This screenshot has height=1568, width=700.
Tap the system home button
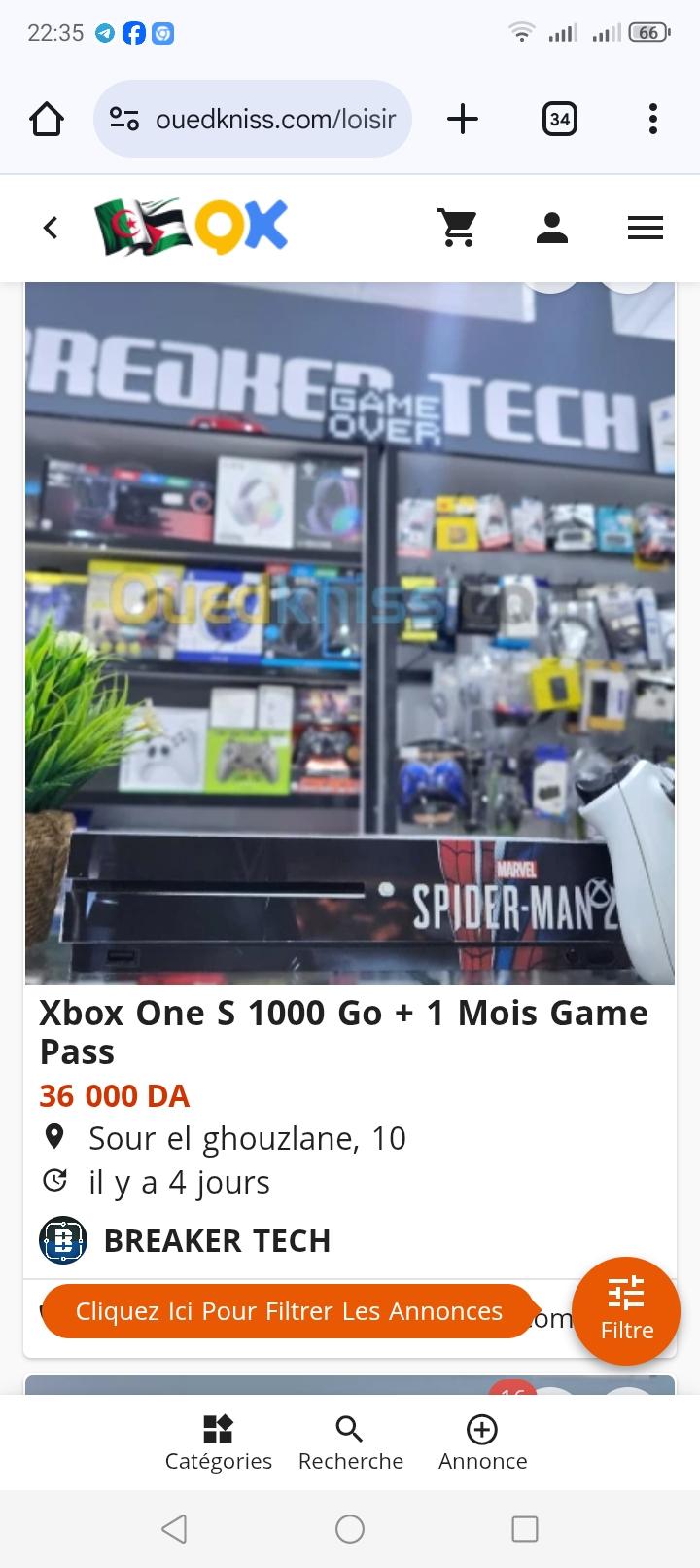[x=350, y=1529]
